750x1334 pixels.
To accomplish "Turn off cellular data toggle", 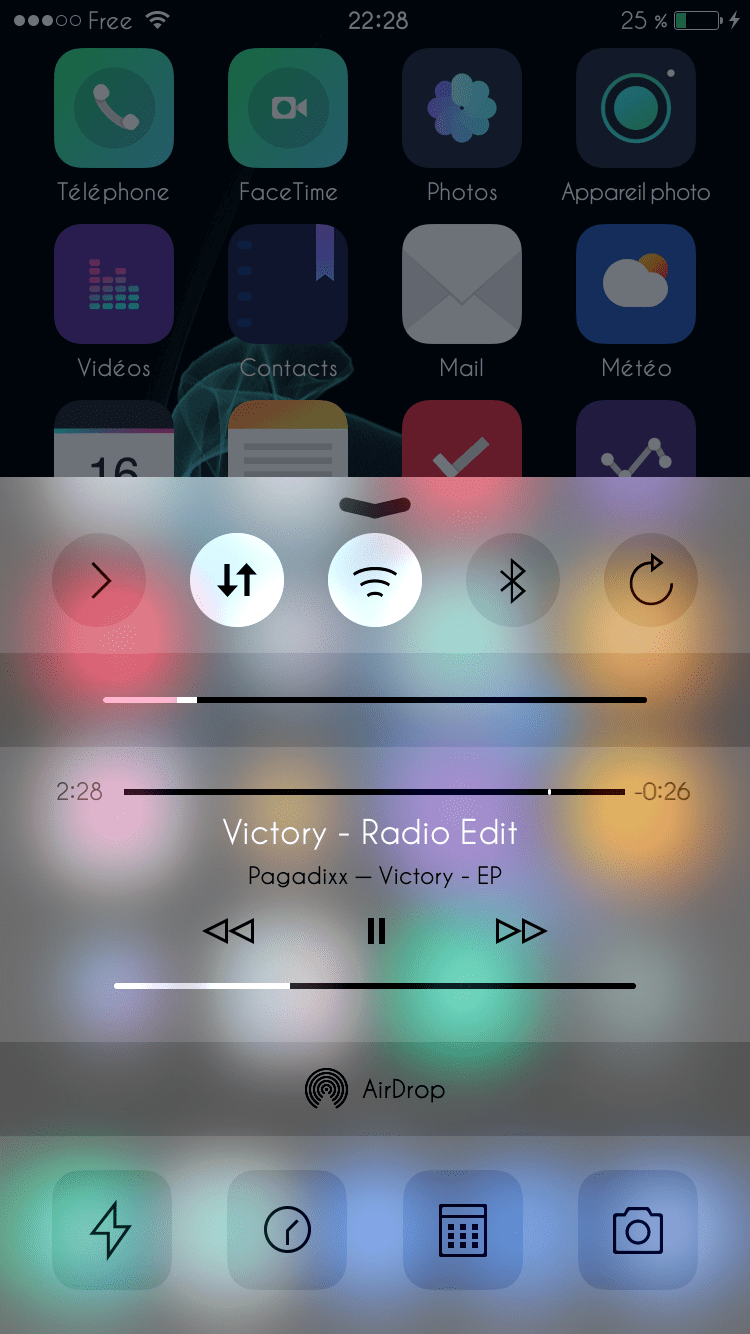I will [237, 580].
